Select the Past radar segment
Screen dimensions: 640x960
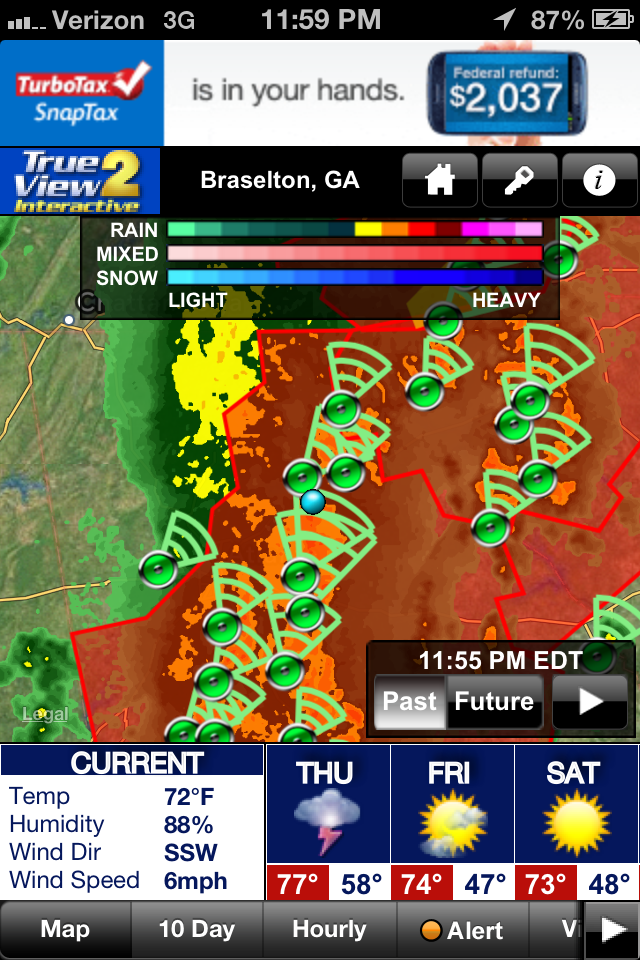410,701
